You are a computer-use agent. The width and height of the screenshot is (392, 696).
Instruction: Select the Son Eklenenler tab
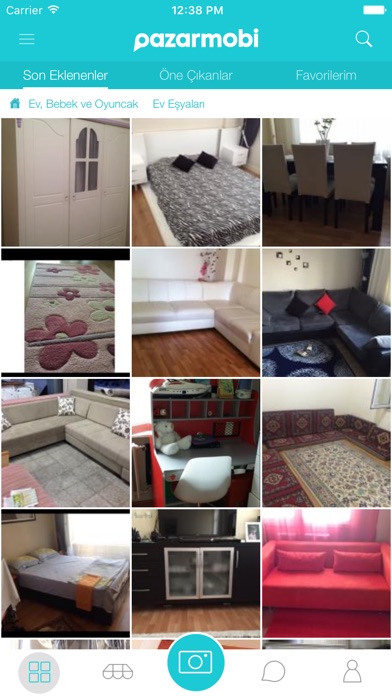pos(65,75)
